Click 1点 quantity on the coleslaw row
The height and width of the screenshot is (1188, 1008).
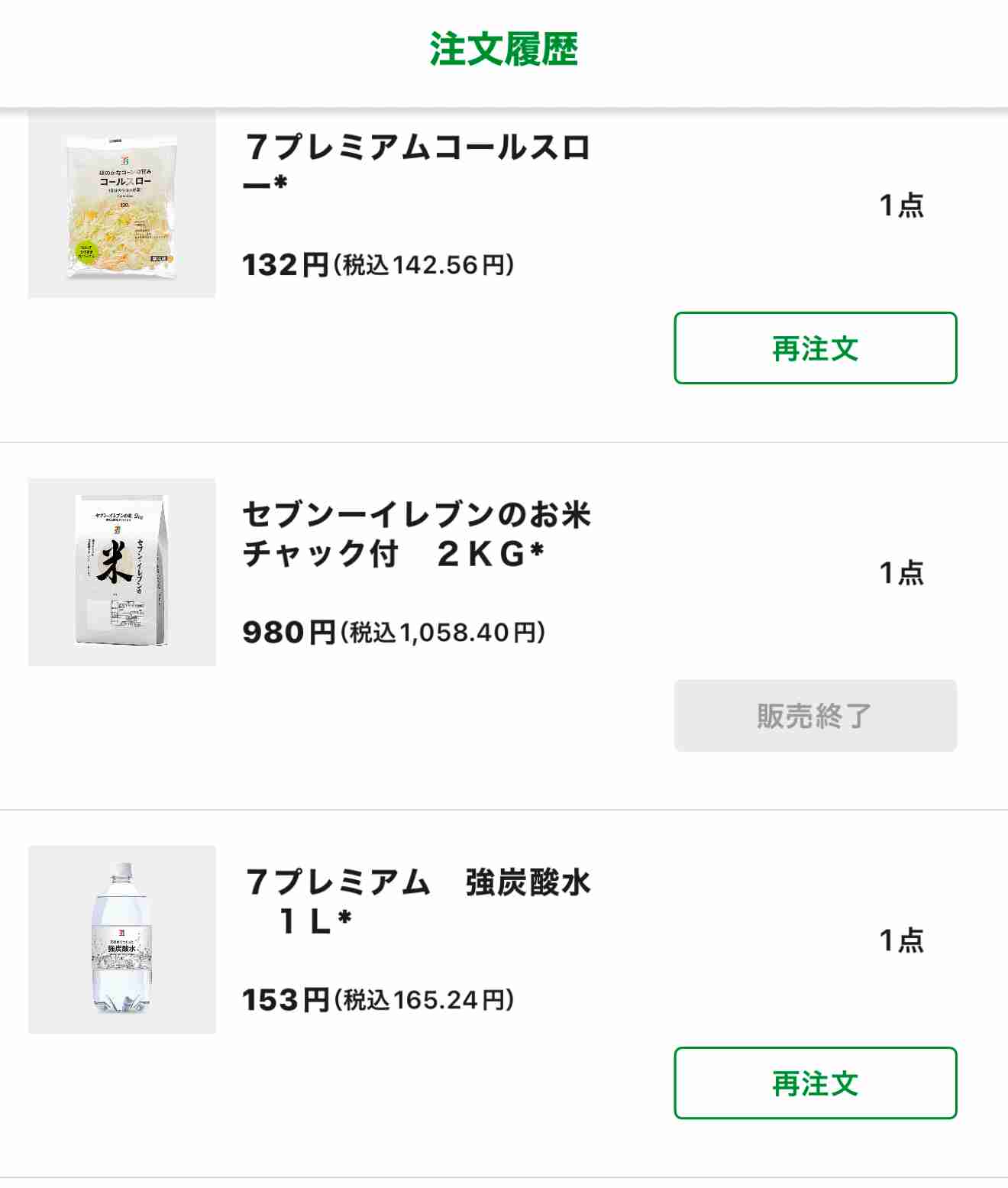coord(901,205)
